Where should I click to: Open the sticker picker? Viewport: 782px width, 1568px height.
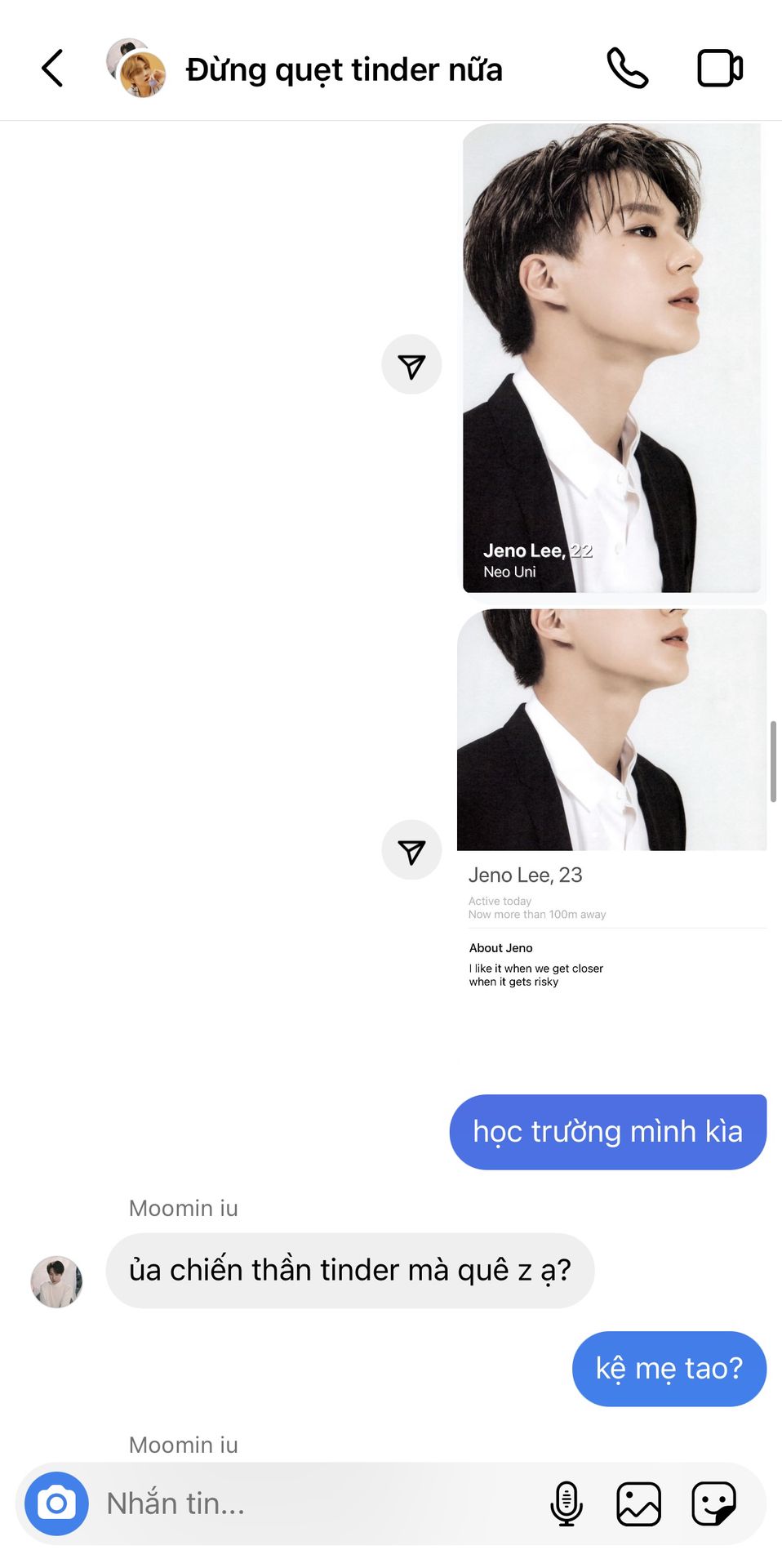click(x=714, y=1503)
